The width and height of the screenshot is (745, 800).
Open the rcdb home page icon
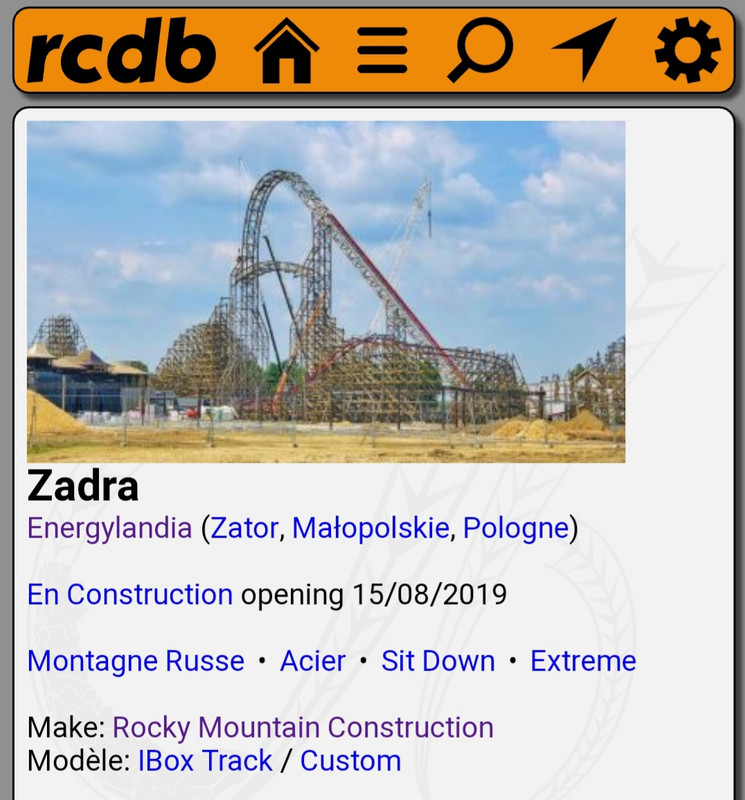pos(287,50)
